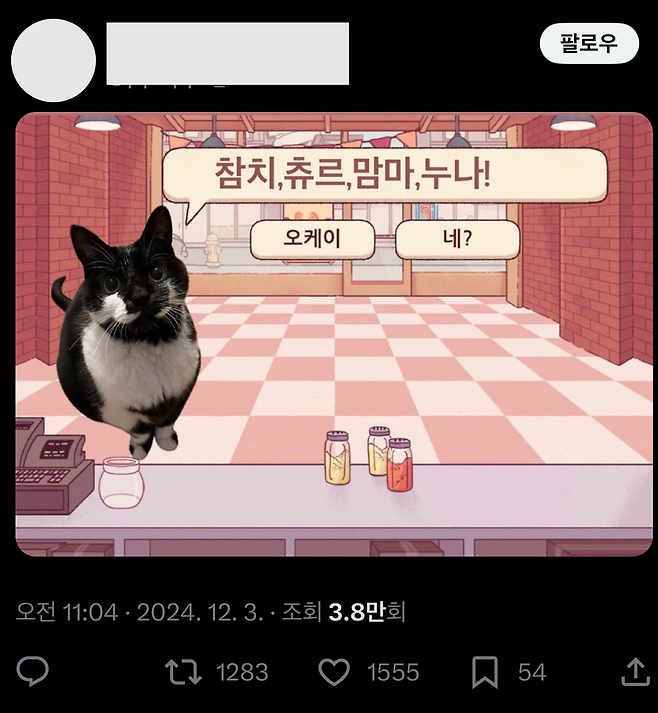Tap the 팔로우 follow button

588,44
